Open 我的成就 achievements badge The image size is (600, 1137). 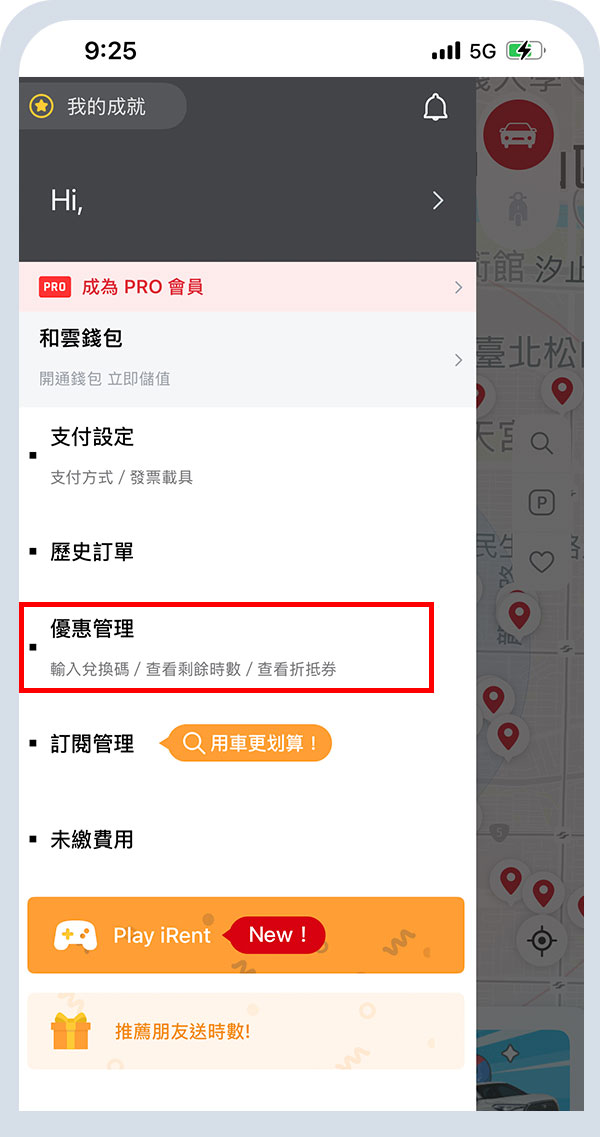click(100, 106)
